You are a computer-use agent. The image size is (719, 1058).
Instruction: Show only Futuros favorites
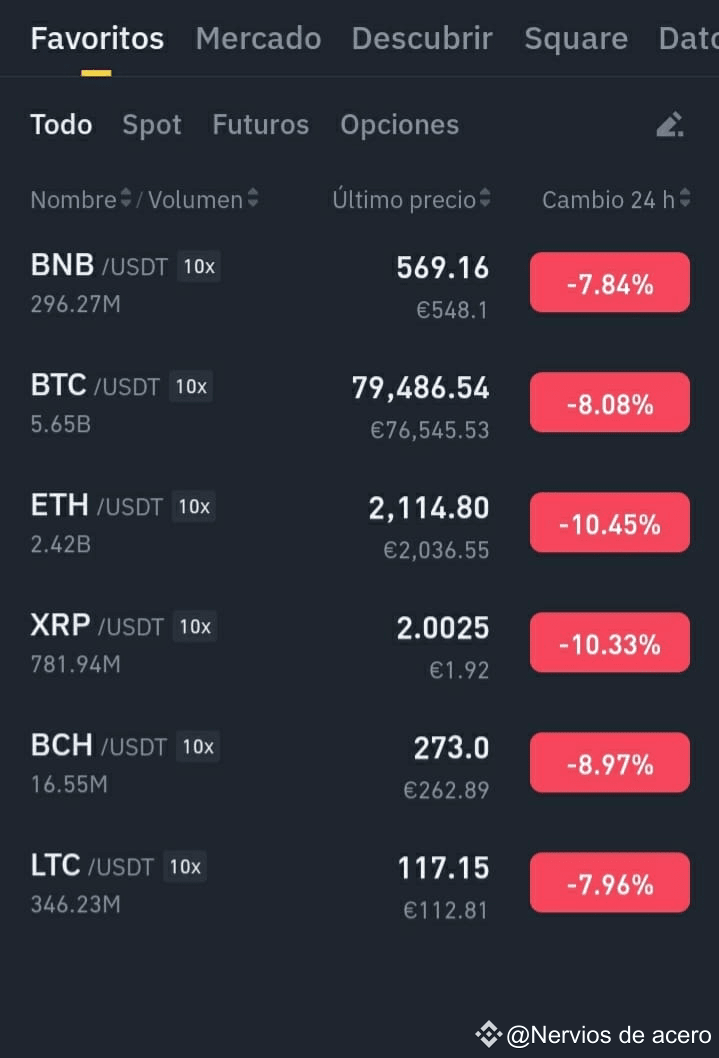pos(260,125)
